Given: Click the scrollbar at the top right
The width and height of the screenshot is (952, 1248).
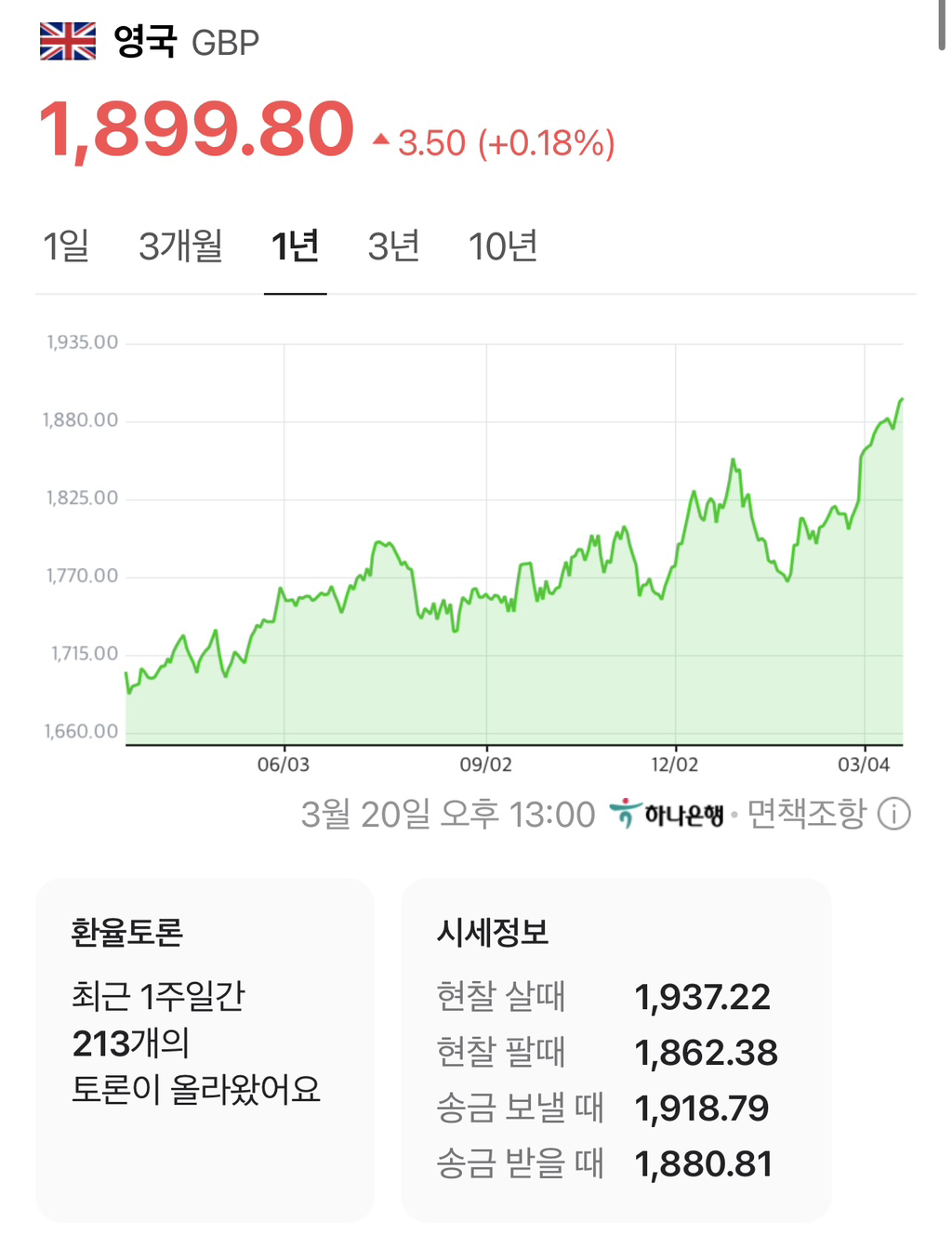Looking at the screenshot, I should click(944, 23).
